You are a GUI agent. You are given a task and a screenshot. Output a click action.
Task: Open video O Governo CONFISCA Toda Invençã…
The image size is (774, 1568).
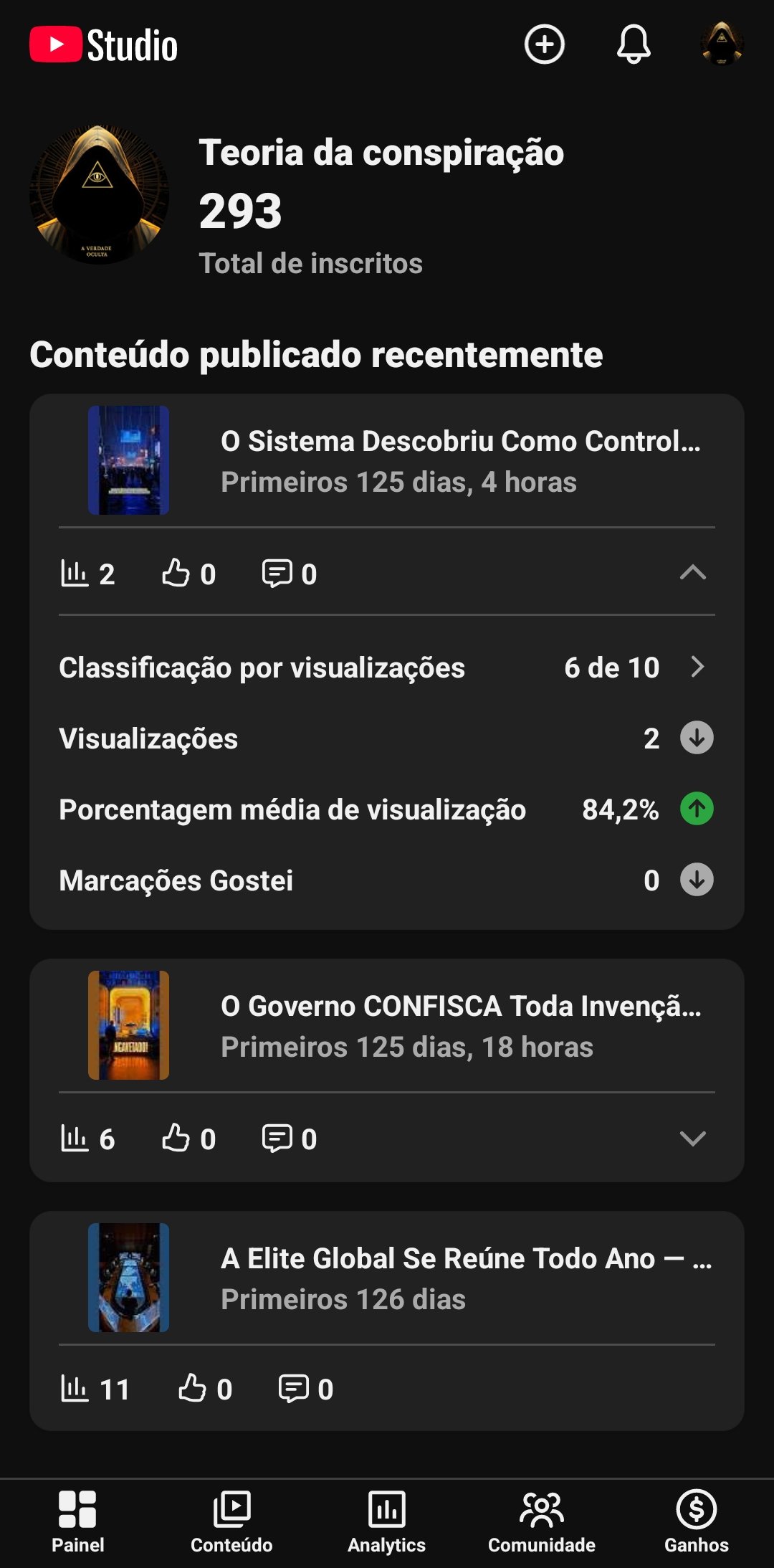point(460,1007)
